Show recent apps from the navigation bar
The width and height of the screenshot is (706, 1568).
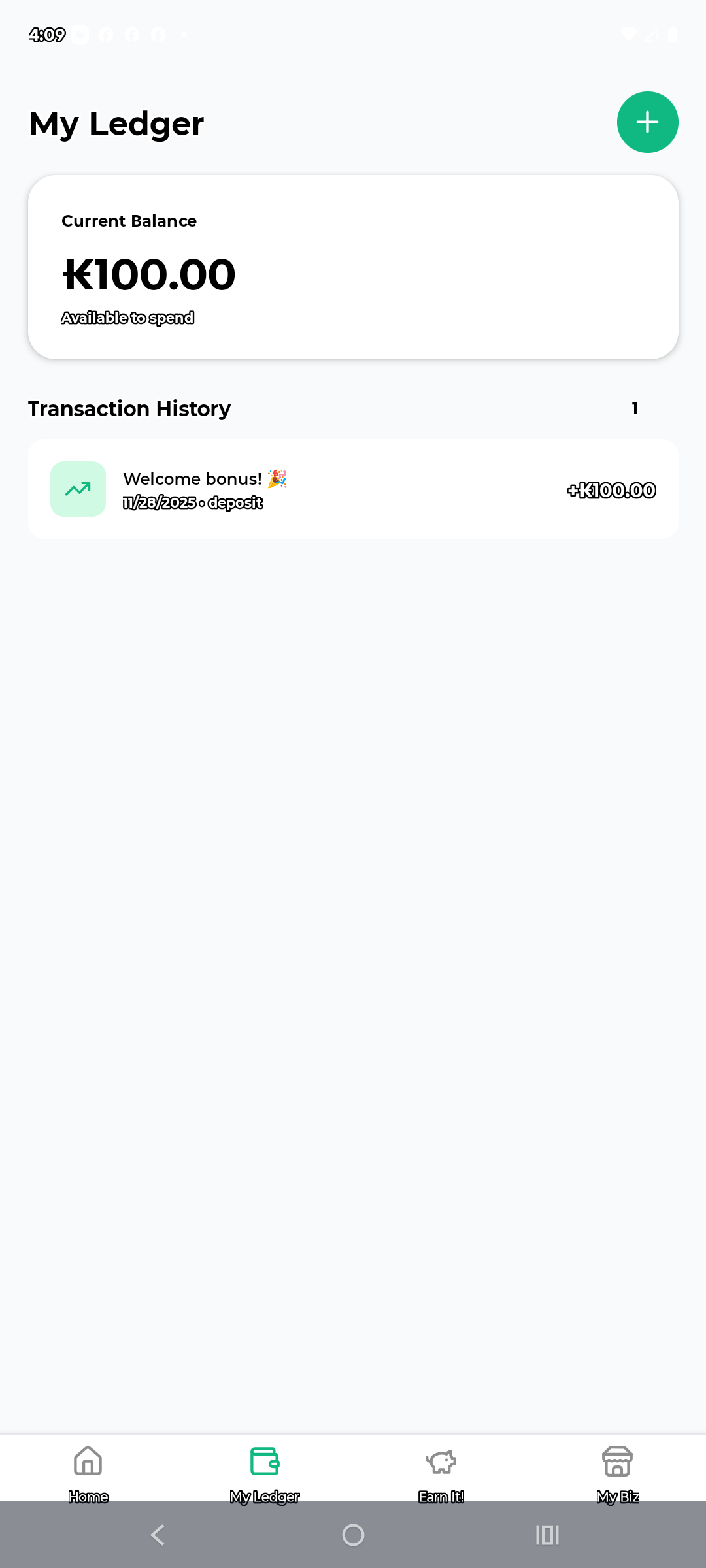click(547, 1535)
